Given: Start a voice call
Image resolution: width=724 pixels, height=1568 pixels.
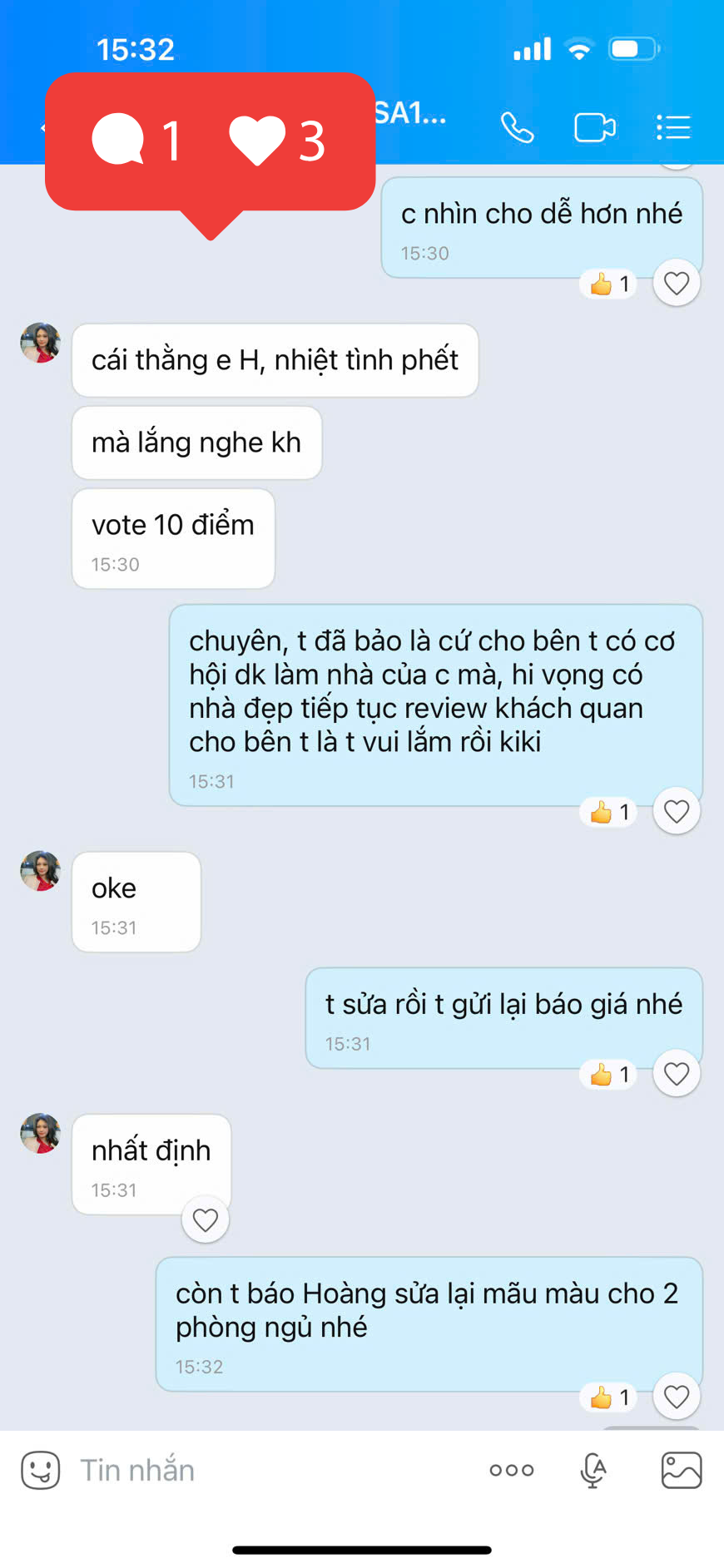Looking at the screenshot, I should (x=517, y=128).
